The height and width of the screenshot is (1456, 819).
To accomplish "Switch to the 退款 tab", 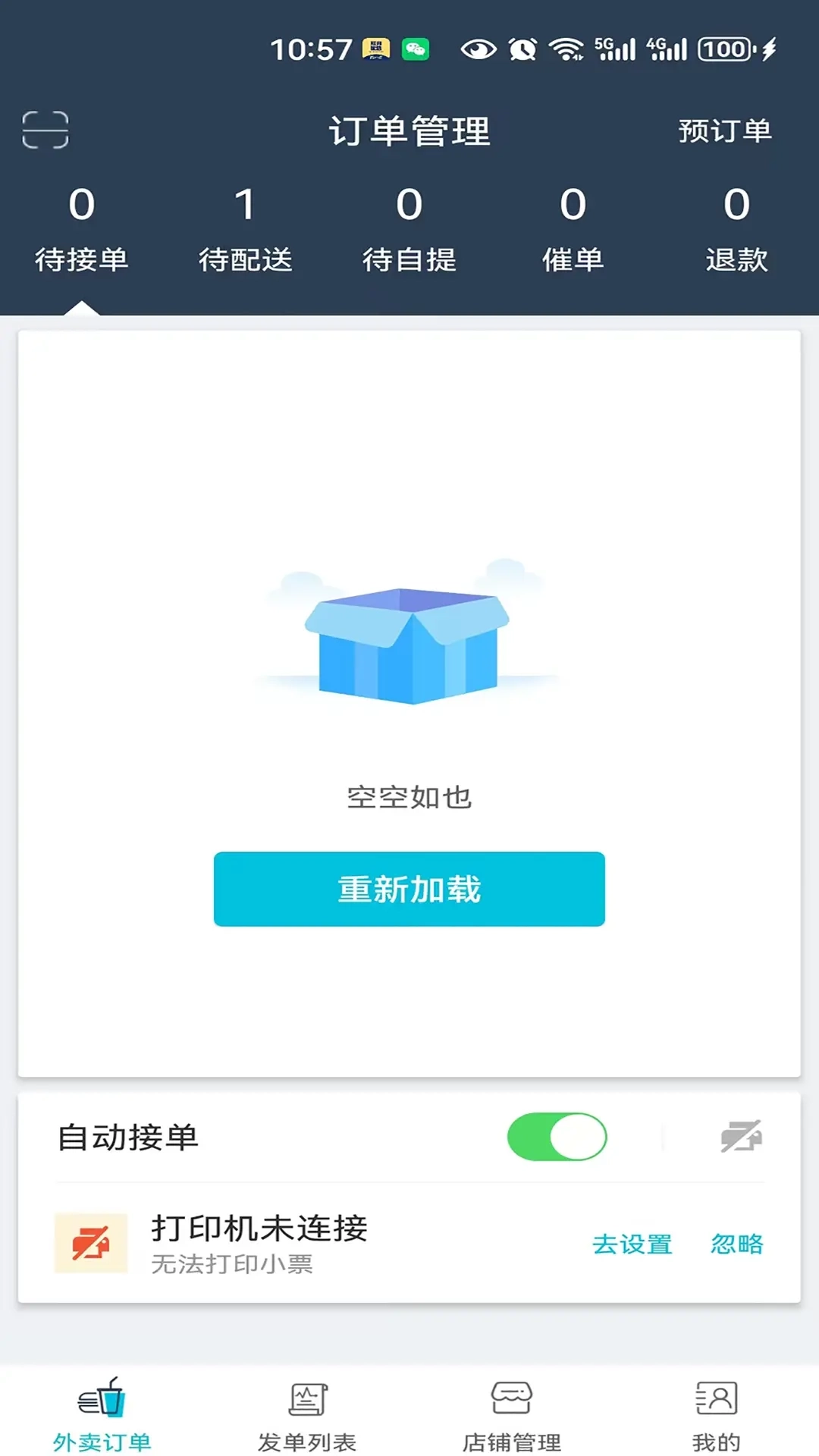I will click(736, 231).
